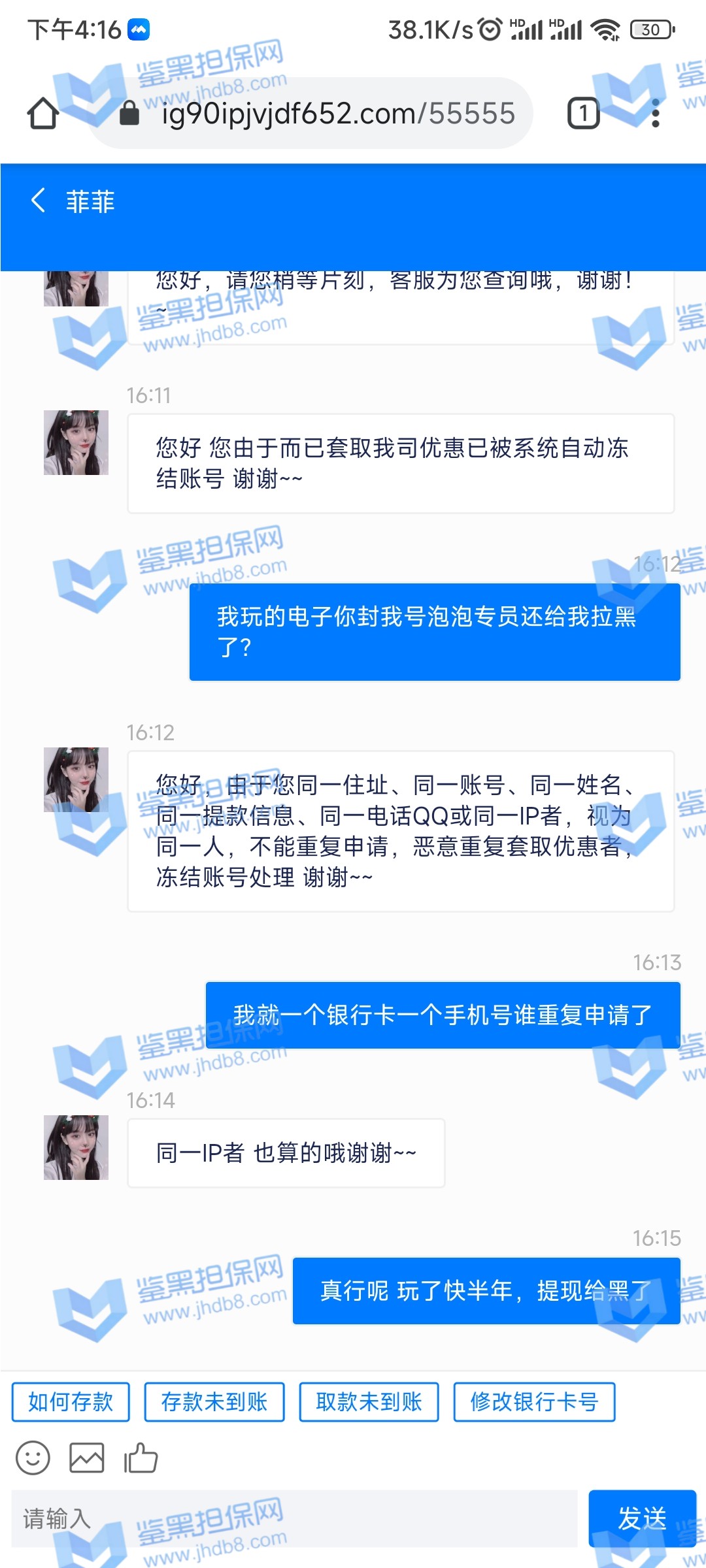Select the 如何存款 quick reply

click(71, 1402)
